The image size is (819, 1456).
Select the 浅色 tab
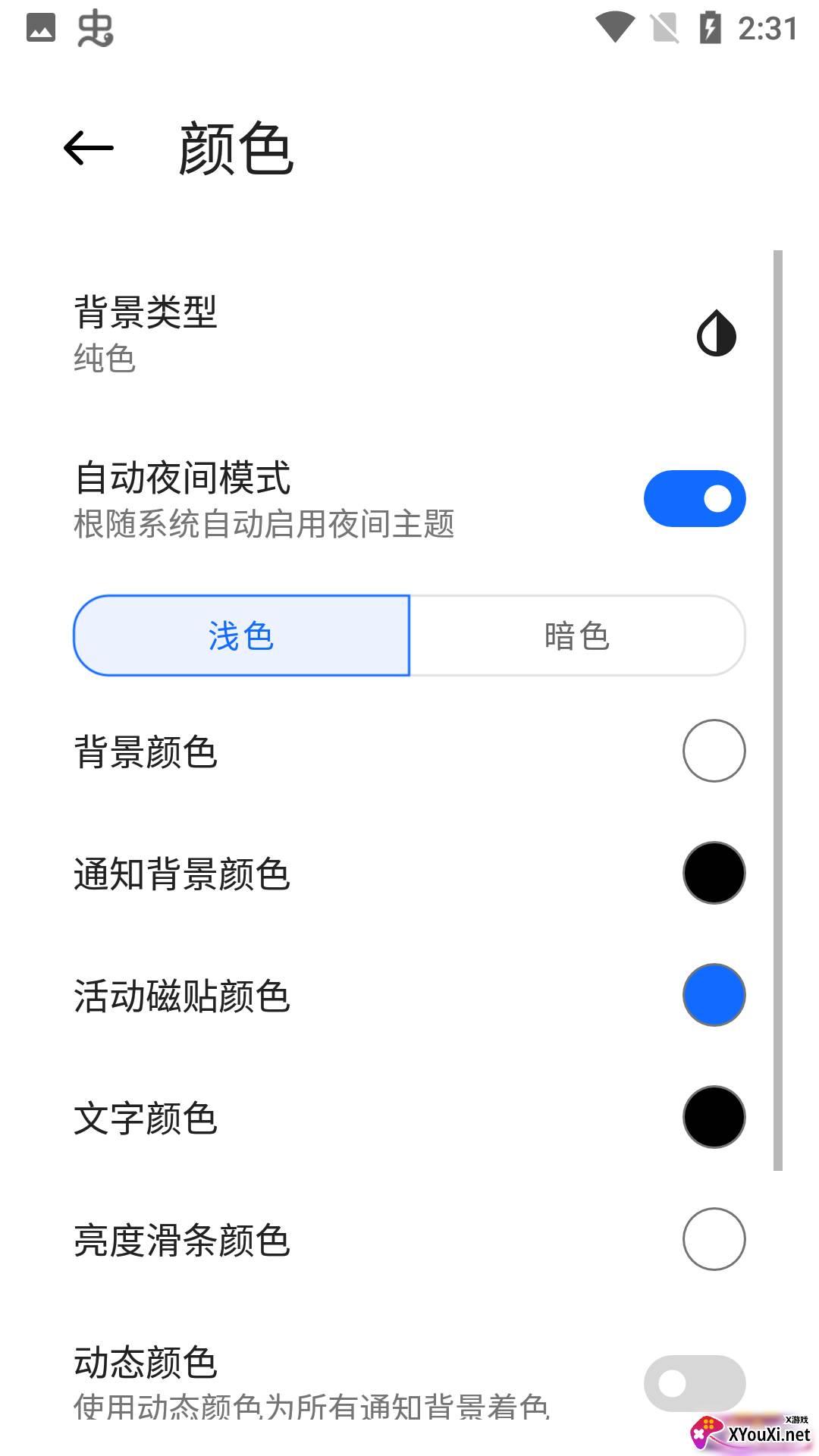point(241,635)
